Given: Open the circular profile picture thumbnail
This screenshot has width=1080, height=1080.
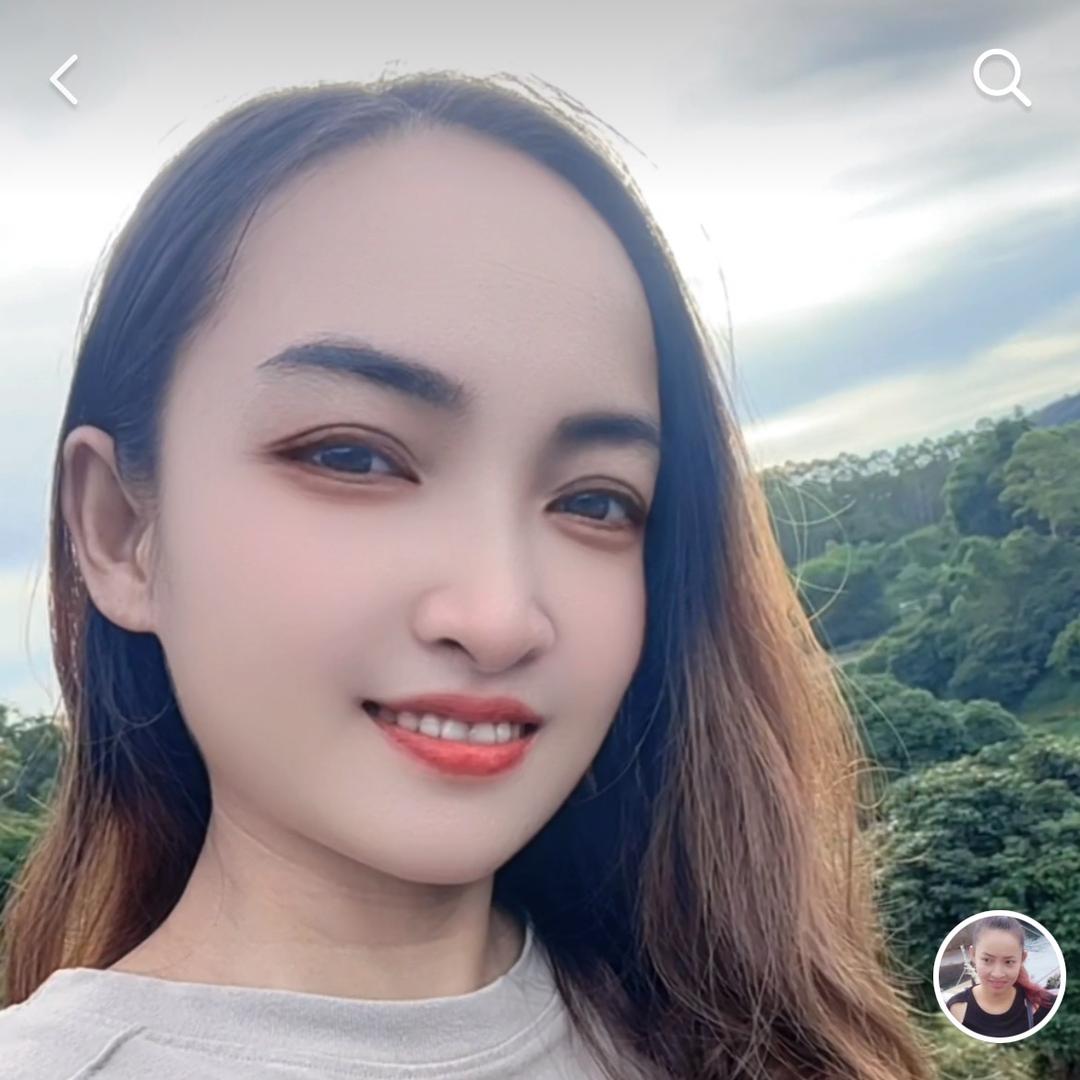Looking at the screenshot, I should click(x=999, y=976).
